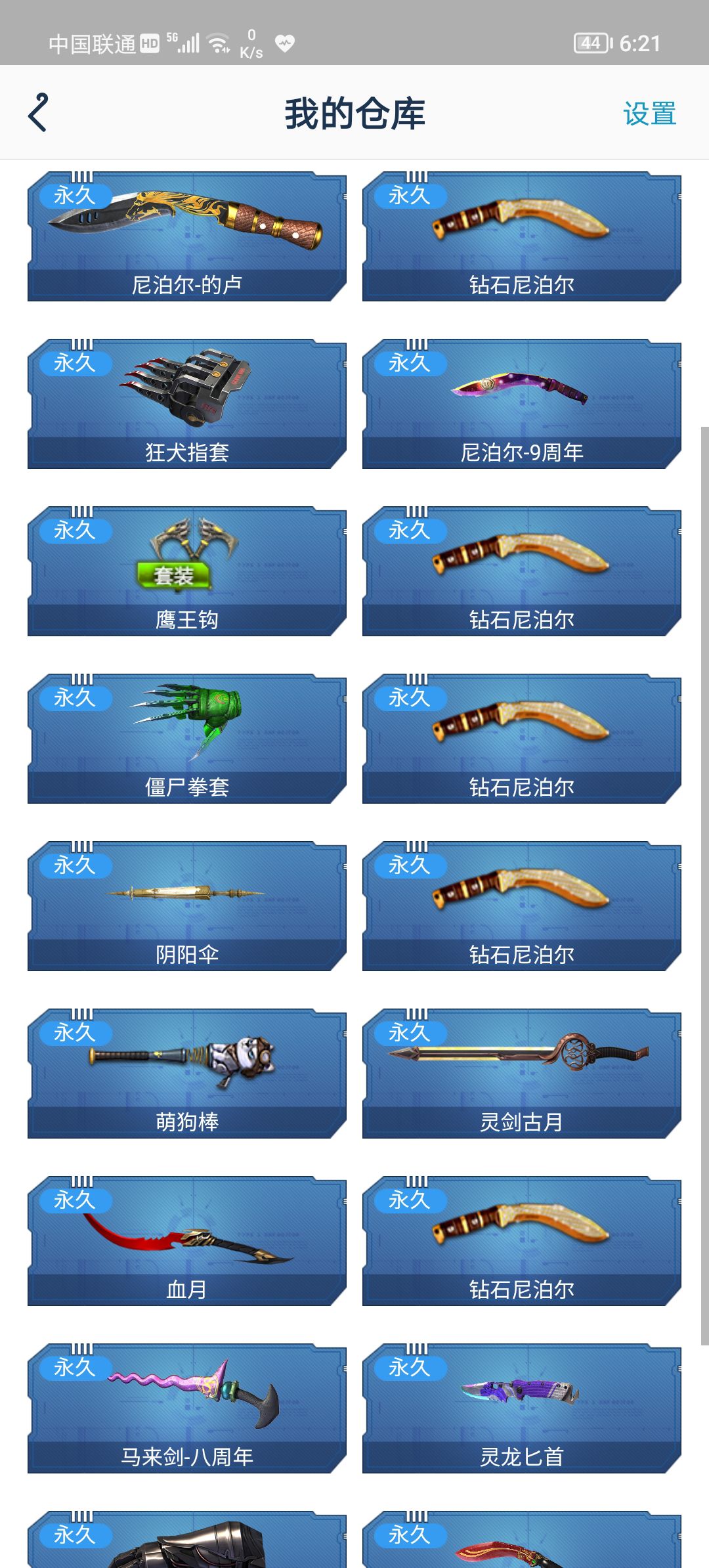
Task: Open the 血月 blade card
Action: pos(186,1241)
